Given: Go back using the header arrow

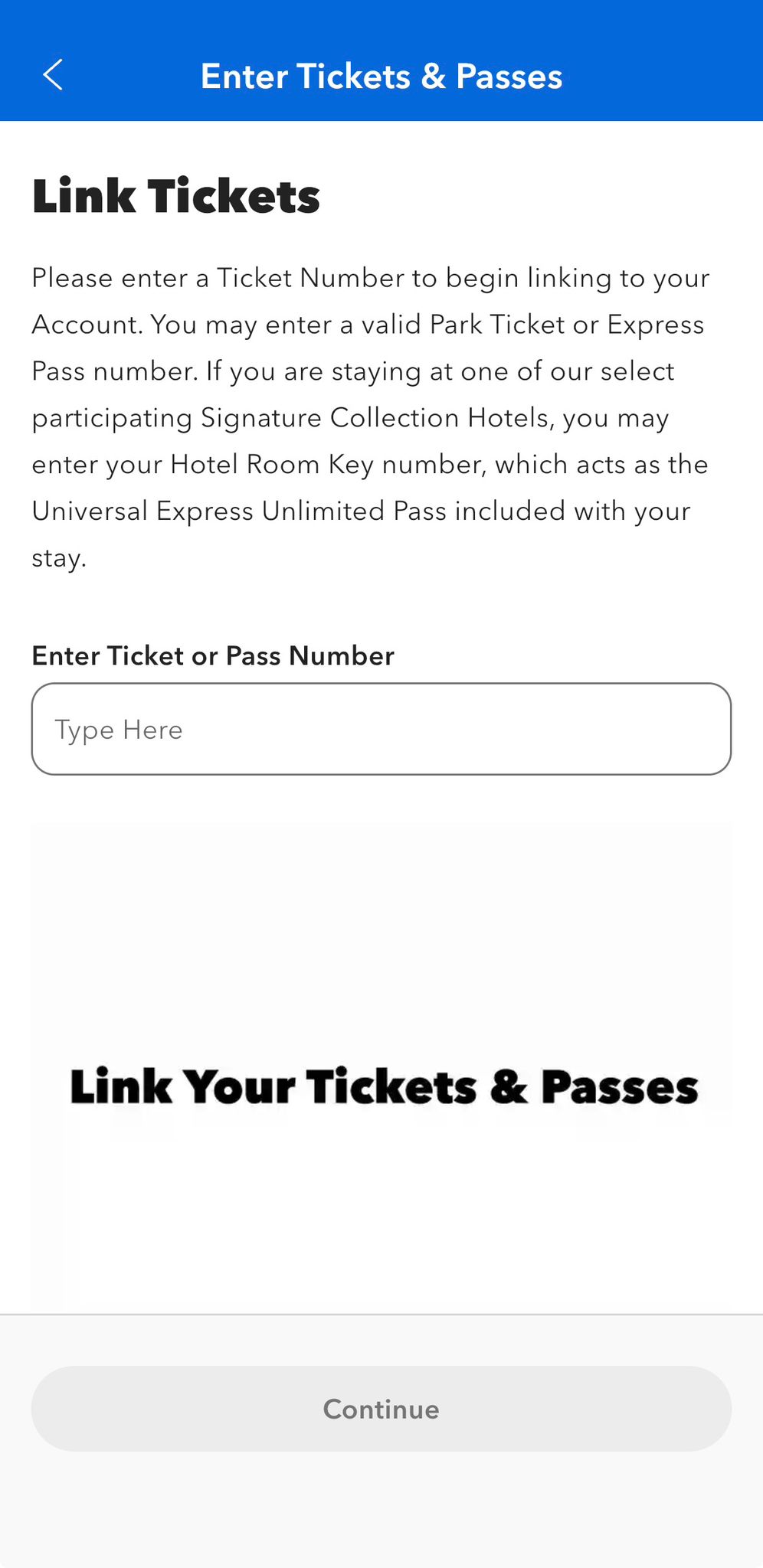Looking at the screenshot, I should (53, 75).
